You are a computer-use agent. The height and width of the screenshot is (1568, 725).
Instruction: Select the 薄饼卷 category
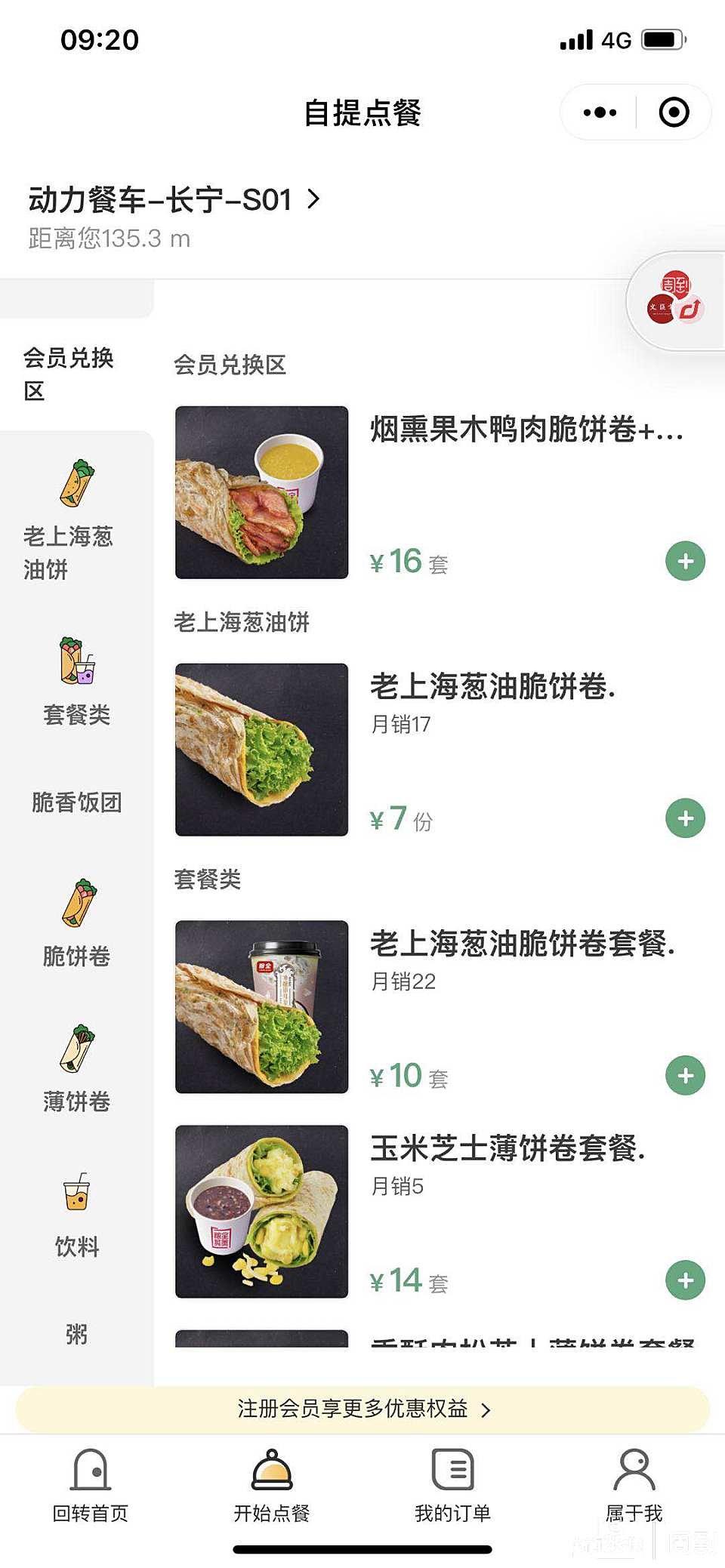click(x=76, y=1068)
